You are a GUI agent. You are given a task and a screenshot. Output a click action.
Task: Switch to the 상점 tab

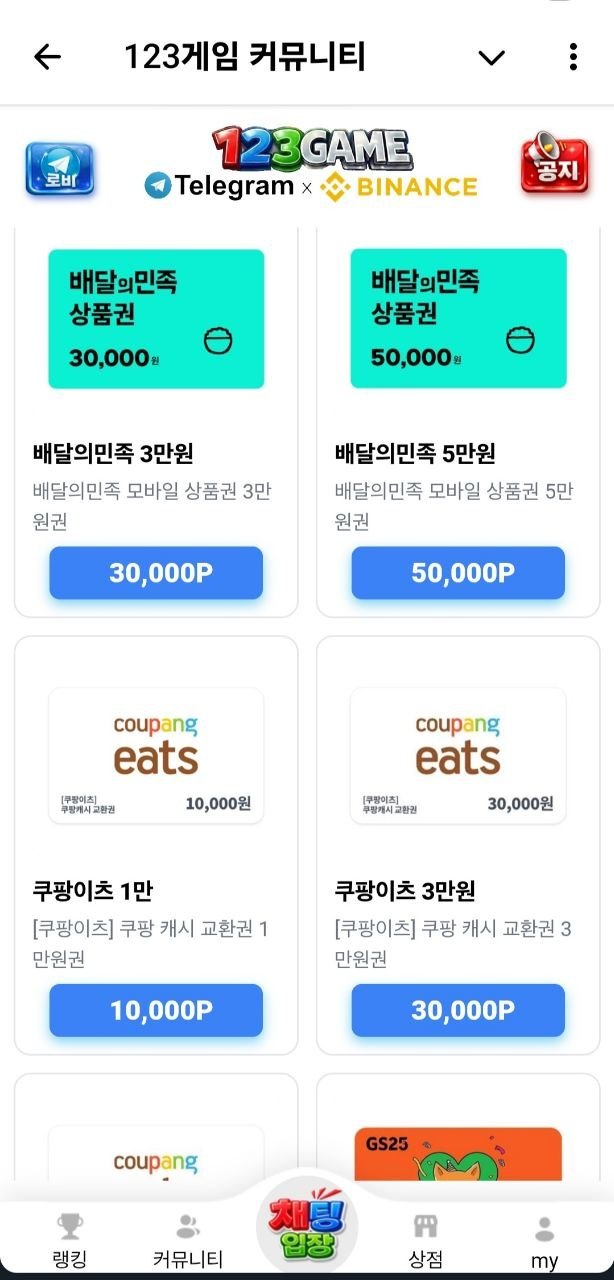426,1239
